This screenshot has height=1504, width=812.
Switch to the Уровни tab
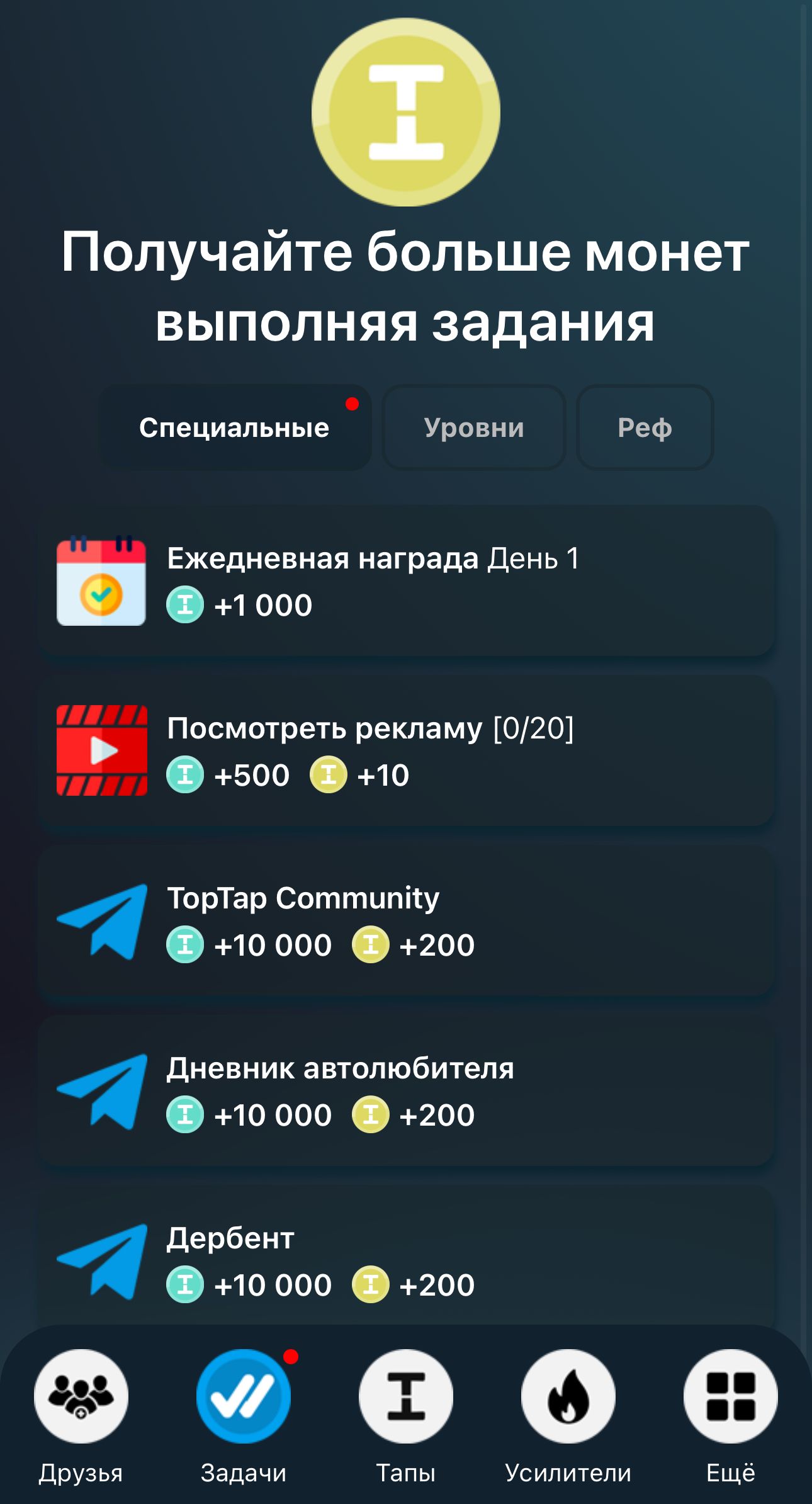pos(473,427)
